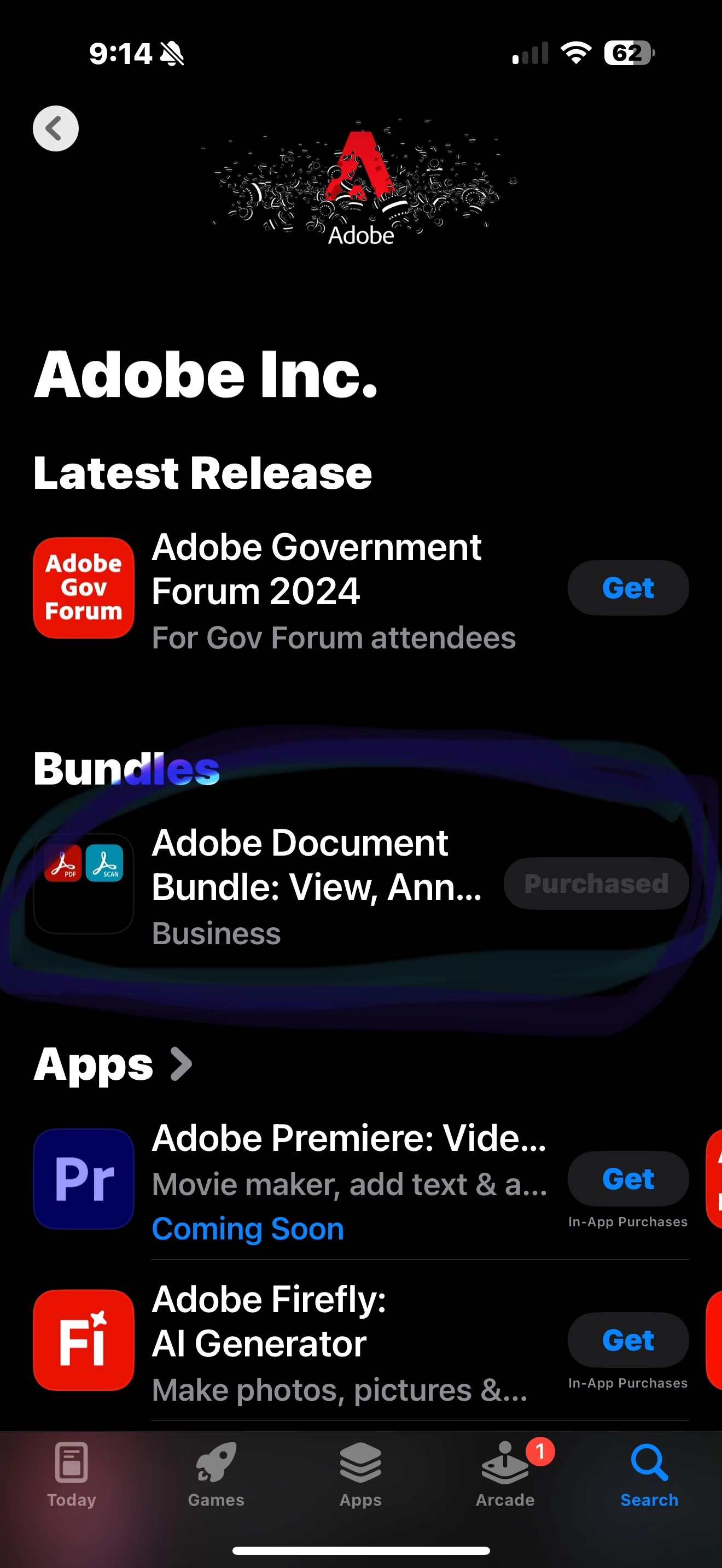Get the Adobe Firefly app
Viewport: 722px width, 1568px height.
click(627, 1341)
